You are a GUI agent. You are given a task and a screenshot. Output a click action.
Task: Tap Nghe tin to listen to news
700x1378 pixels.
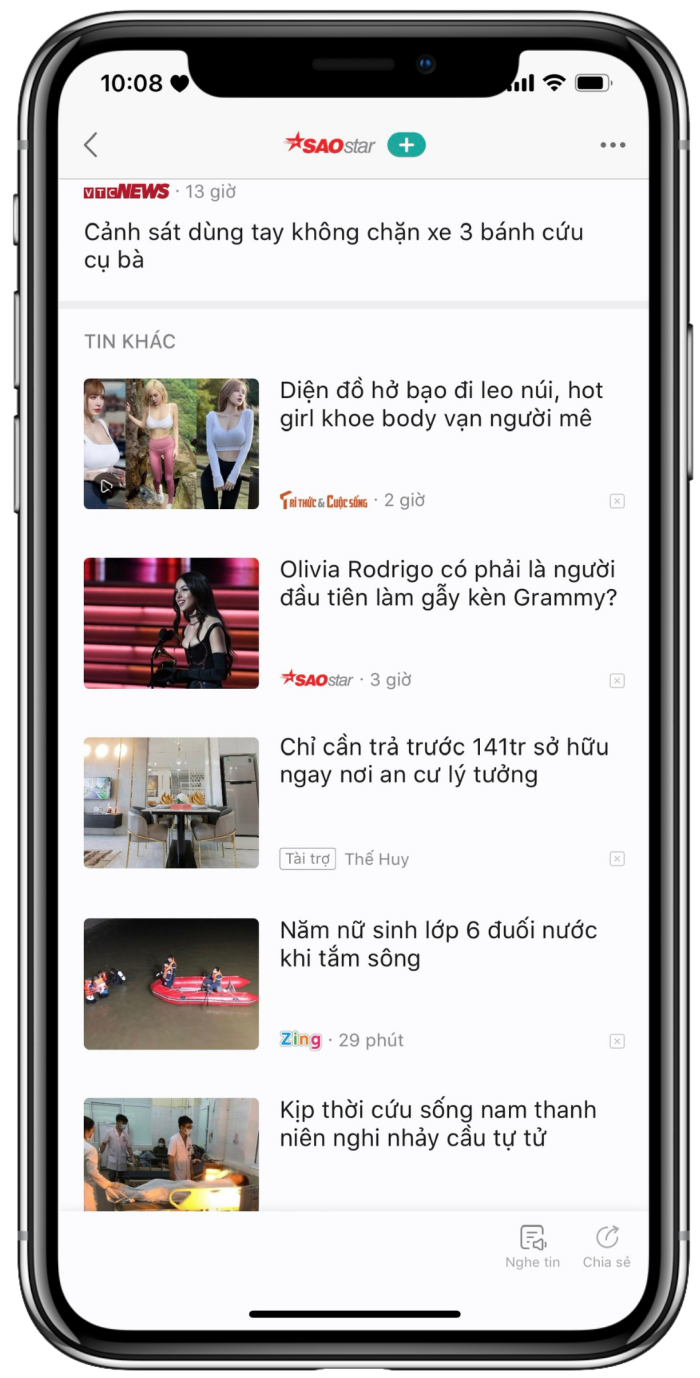(532, 1246)
